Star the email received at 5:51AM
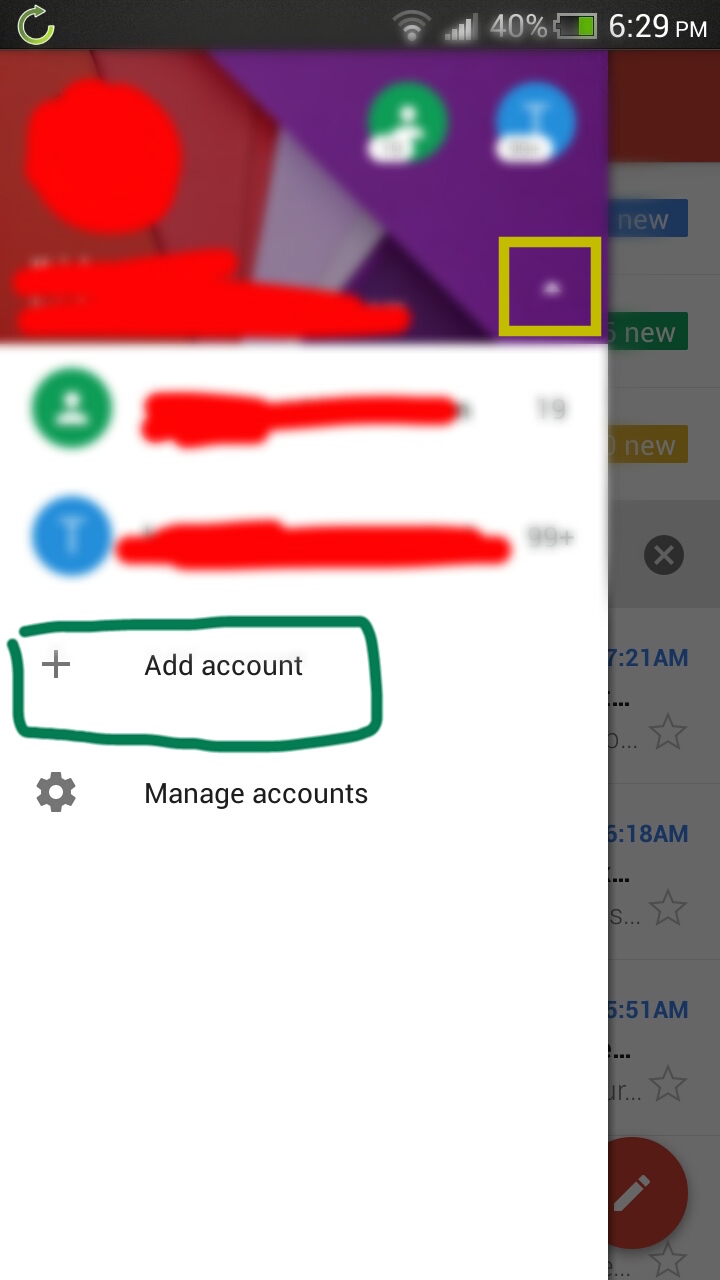Viewport: 720px width, 1280px height. [x=667, y=1084]
